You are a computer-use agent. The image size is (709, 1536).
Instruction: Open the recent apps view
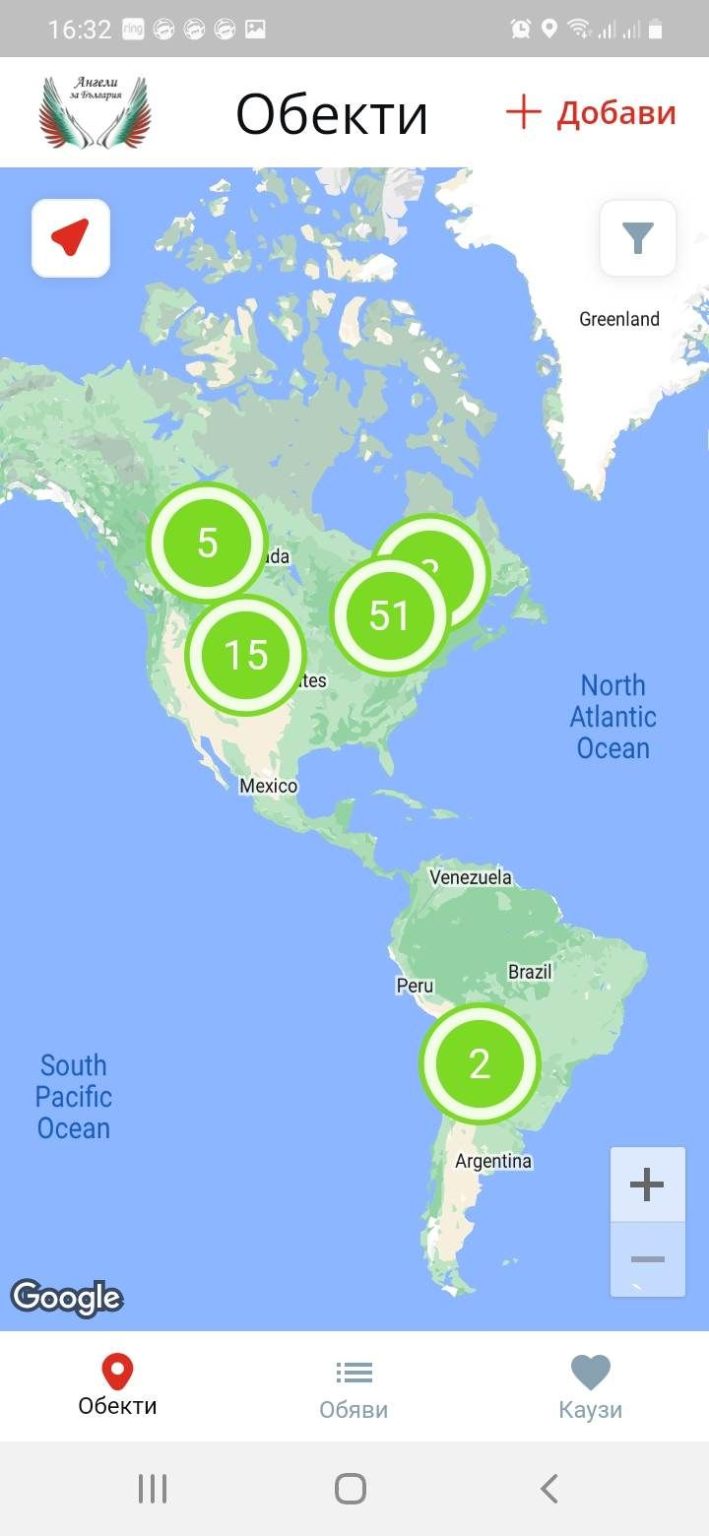(152, 1488)
